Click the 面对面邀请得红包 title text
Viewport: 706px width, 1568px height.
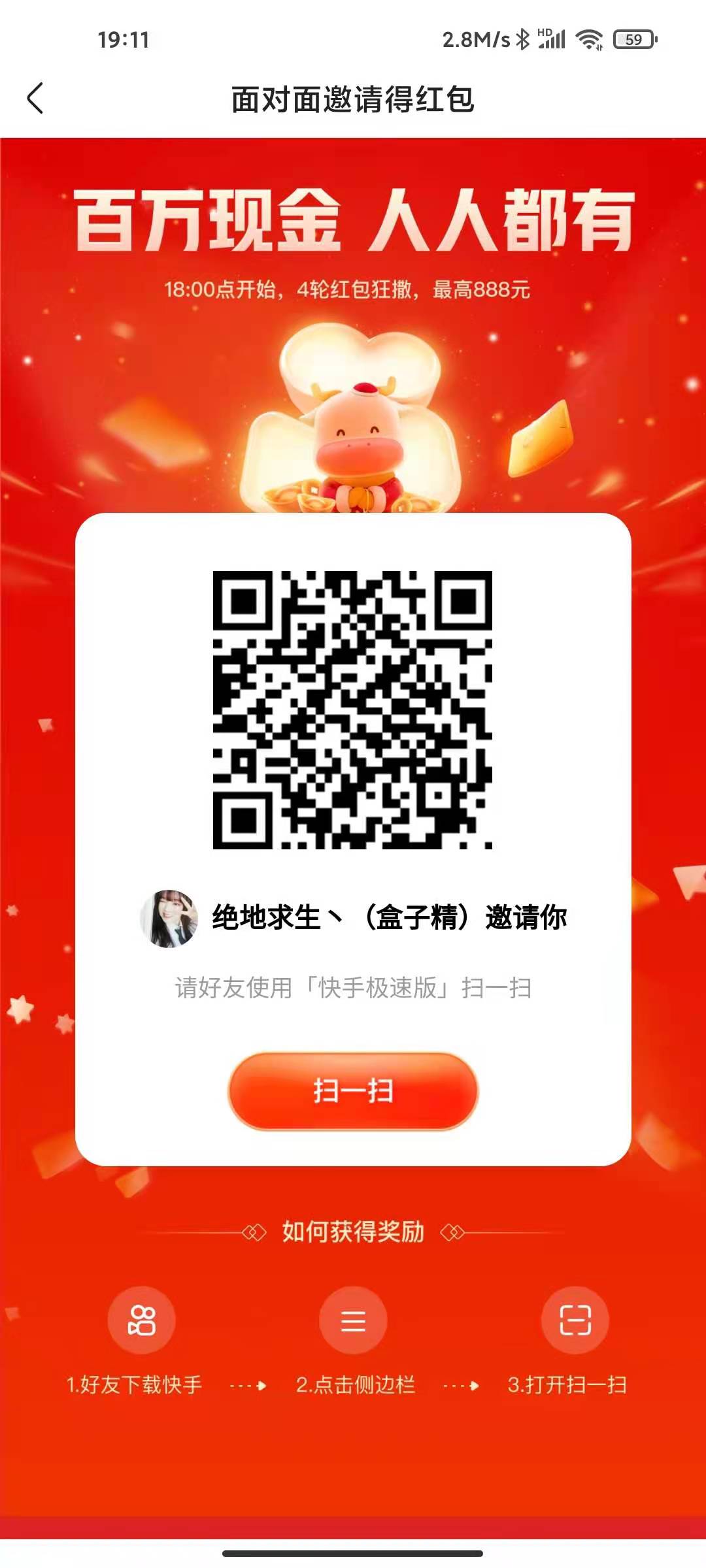coord(353,97)
